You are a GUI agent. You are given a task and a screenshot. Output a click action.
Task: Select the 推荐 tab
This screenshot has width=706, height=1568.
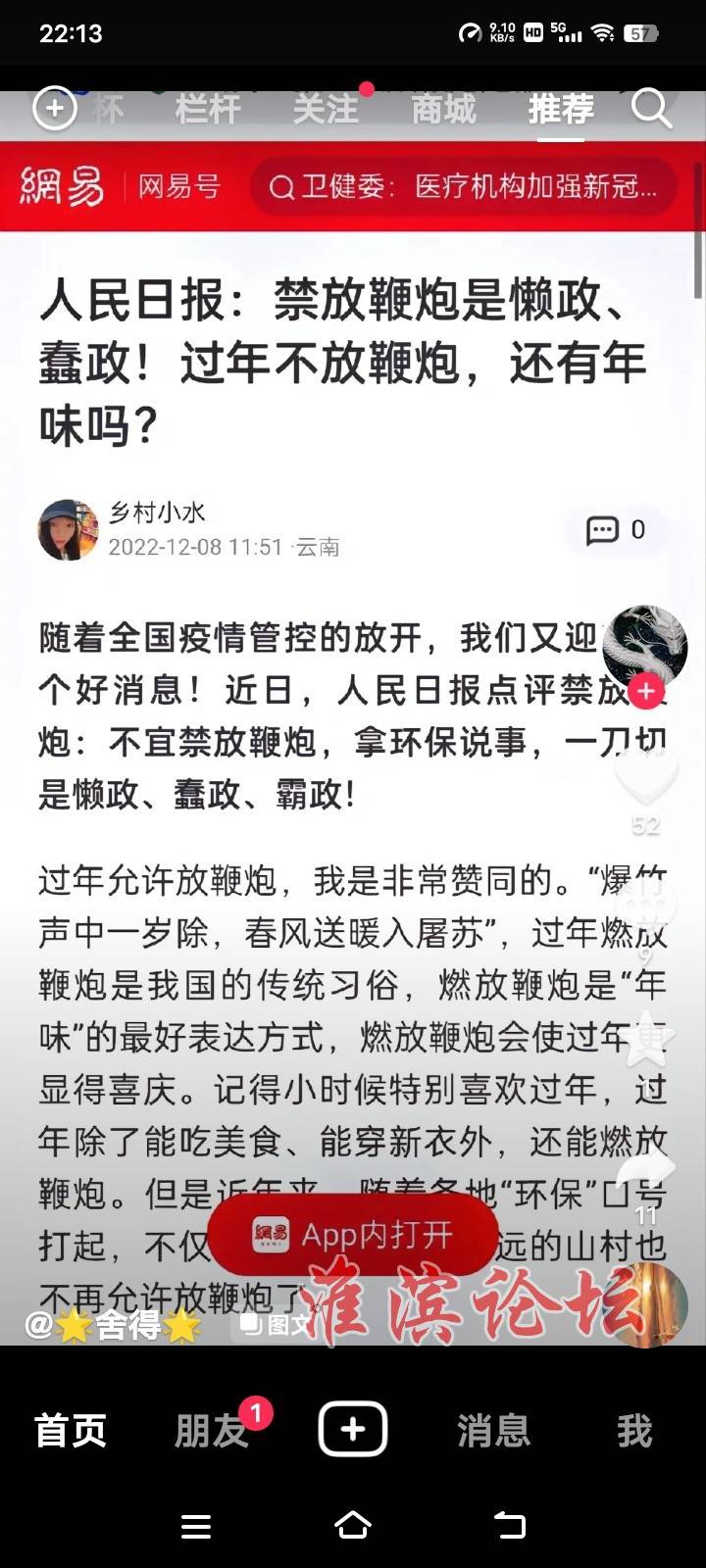click(561, 110)
